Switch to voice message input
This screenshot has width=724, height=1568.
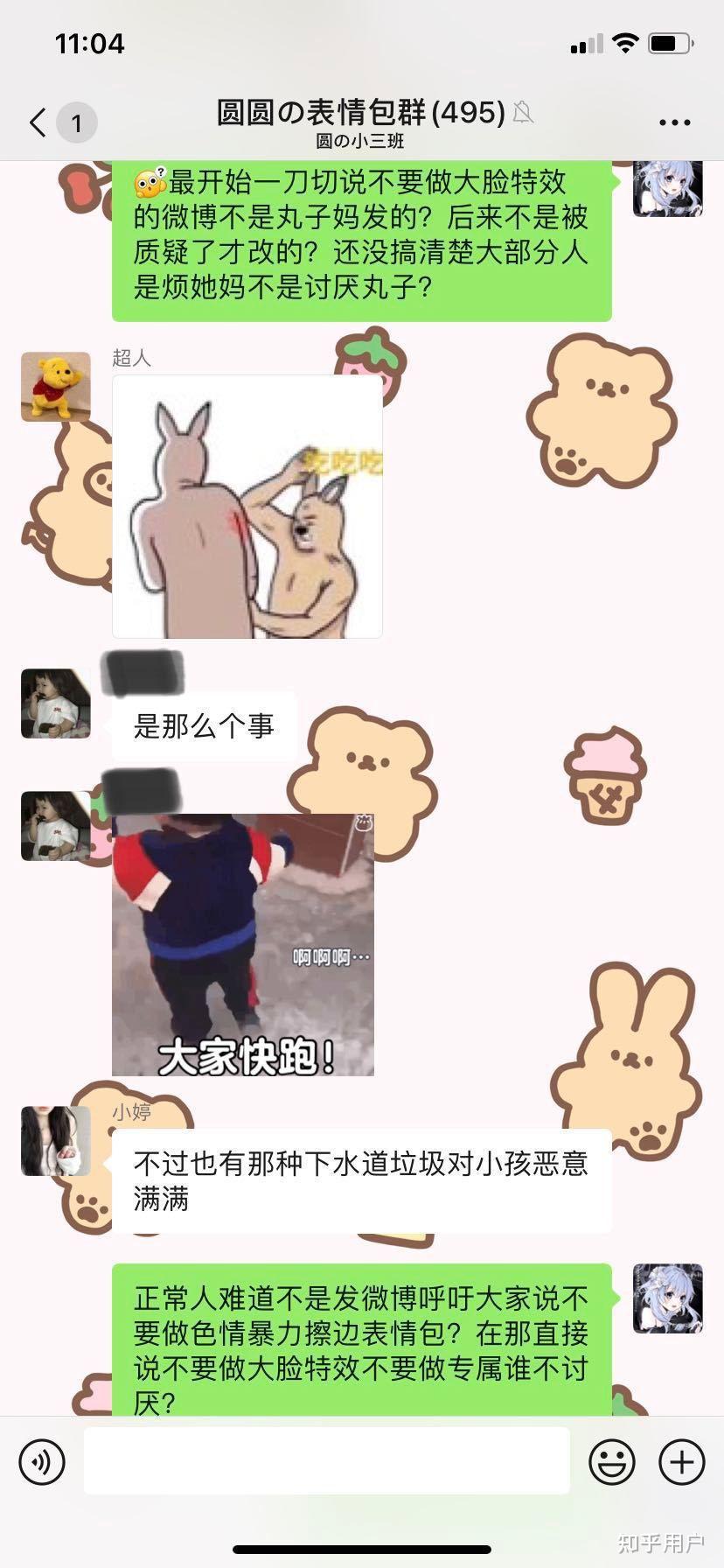tap(42, 1461)
